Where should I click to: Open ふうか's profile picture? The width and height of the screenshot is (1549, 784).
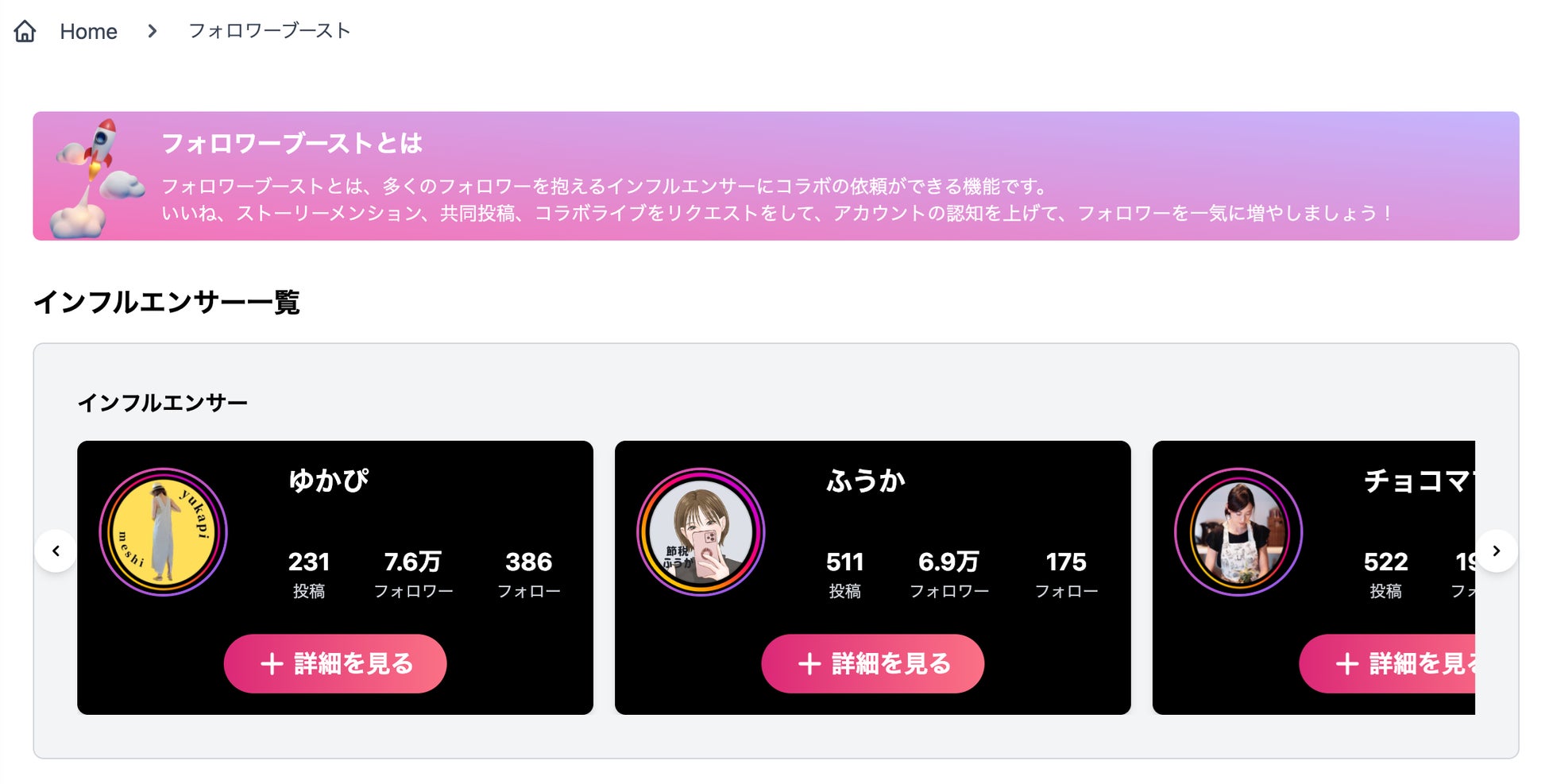[x=701, y=531]
